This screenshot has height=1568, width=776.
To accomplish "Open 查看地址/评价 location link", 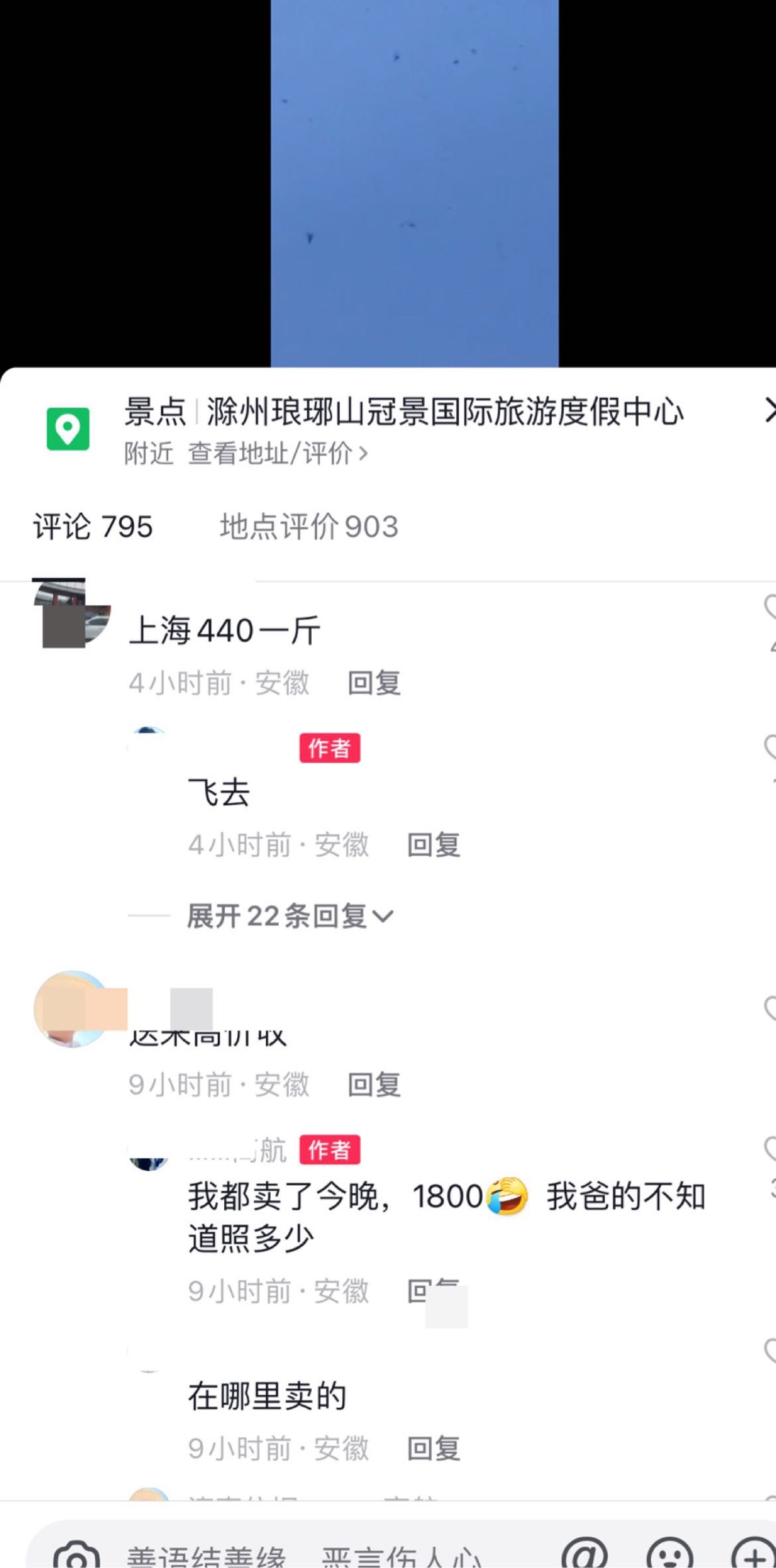I will coord(277,453).
